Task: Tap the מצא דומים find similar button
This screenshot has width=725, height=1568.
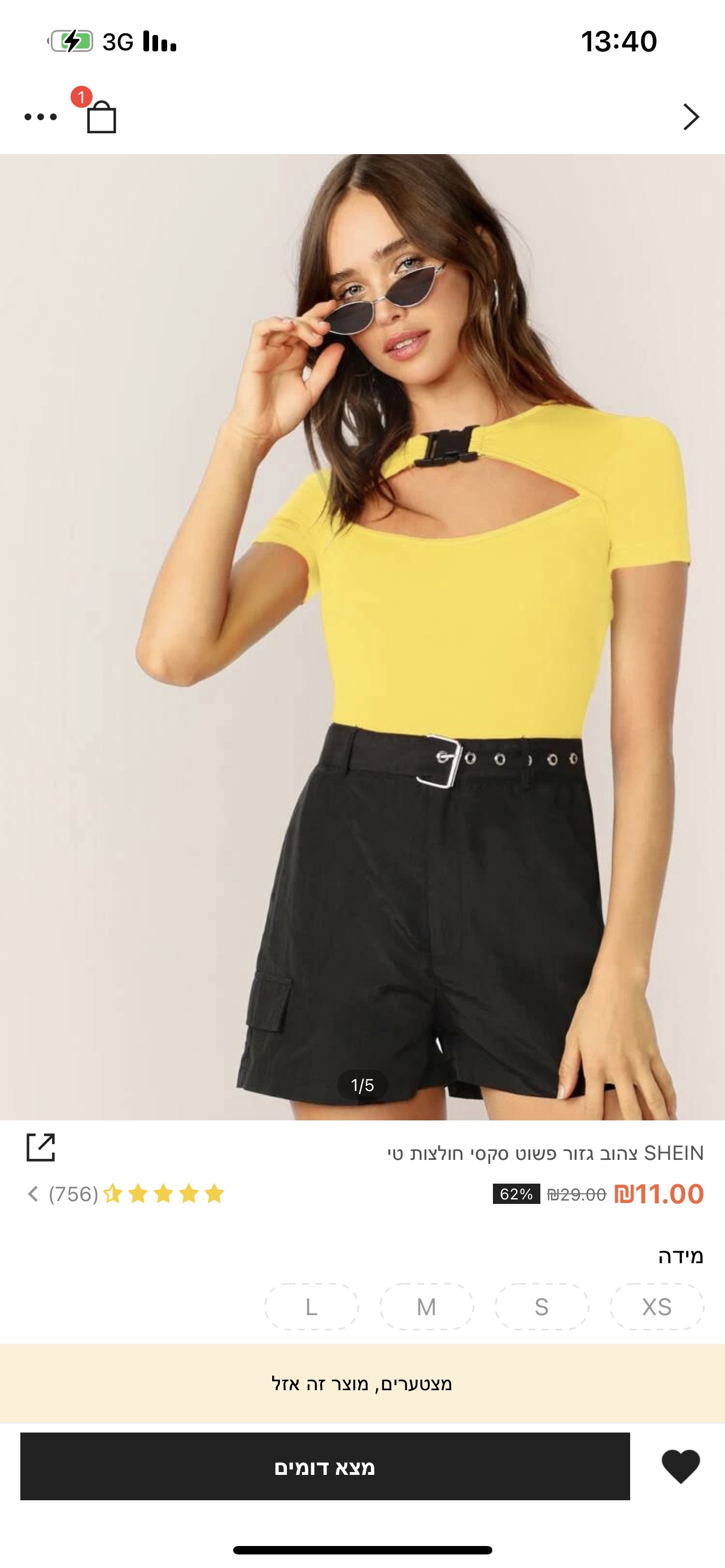Action: click(x=325, y=1466)
